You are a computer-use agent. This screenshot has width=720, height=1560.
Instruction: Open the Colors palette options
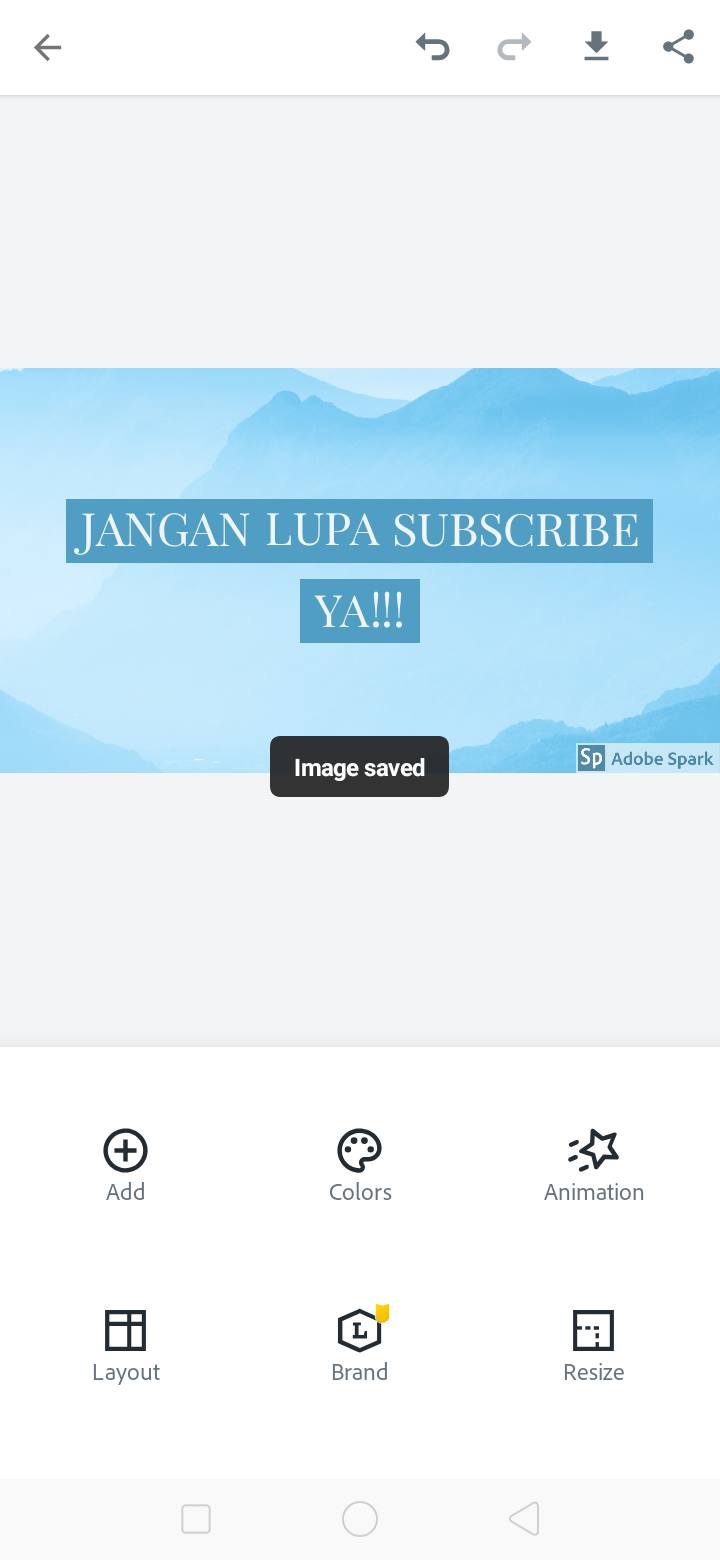360,1165
